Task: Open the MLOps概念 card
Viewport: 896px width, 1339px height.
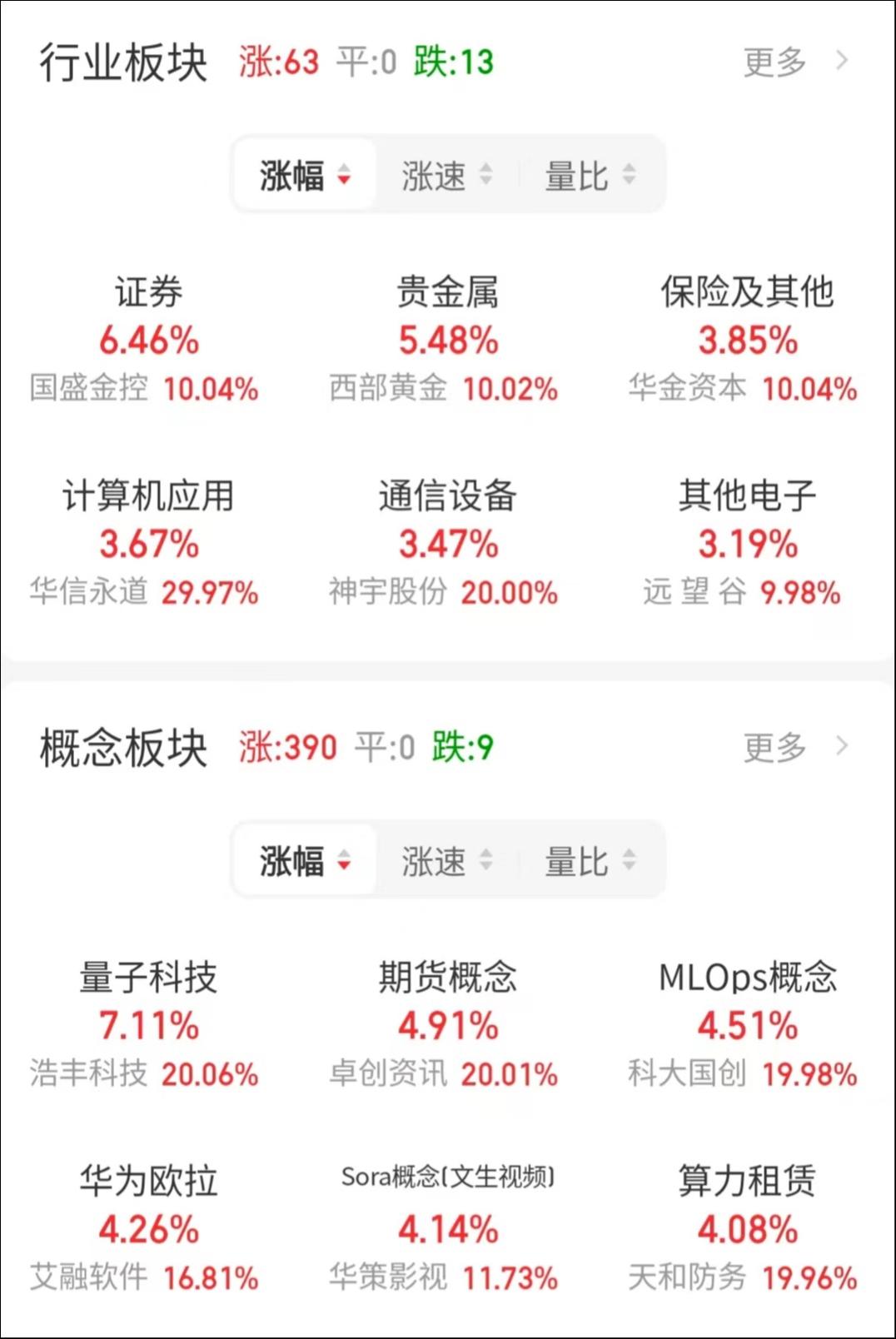Action: (x=747, y=1024)
